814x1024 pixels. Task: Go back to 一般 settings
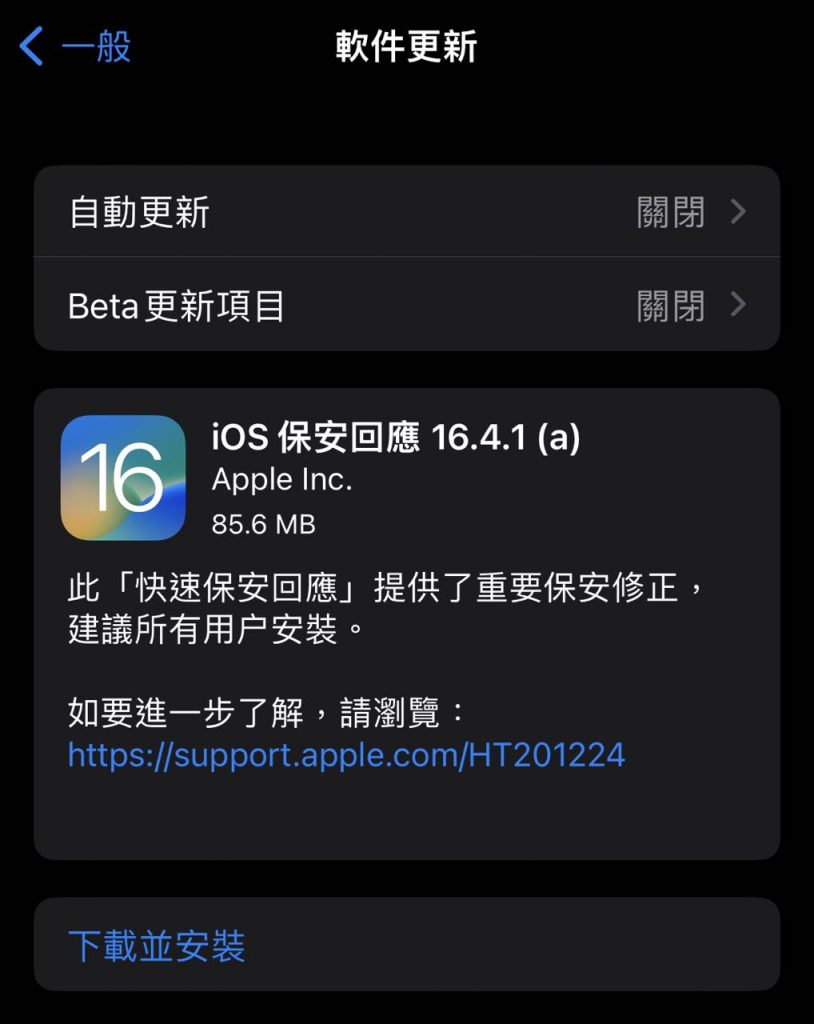coord(76,47)
